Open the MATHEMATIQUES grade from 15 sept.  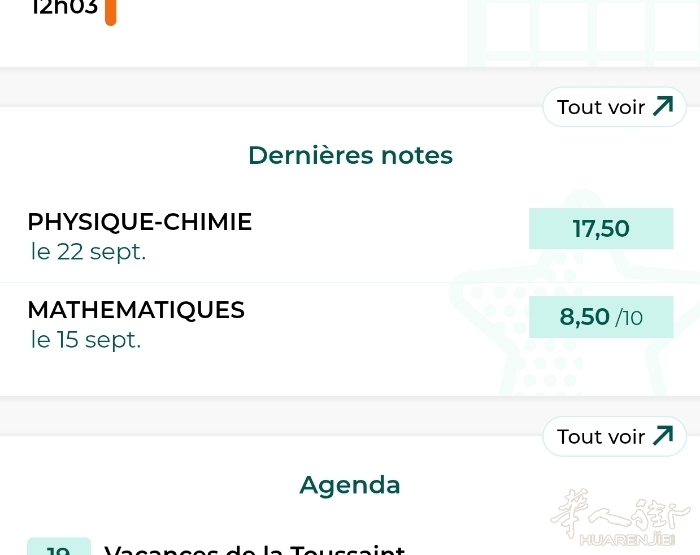click(x=350, y=325)
